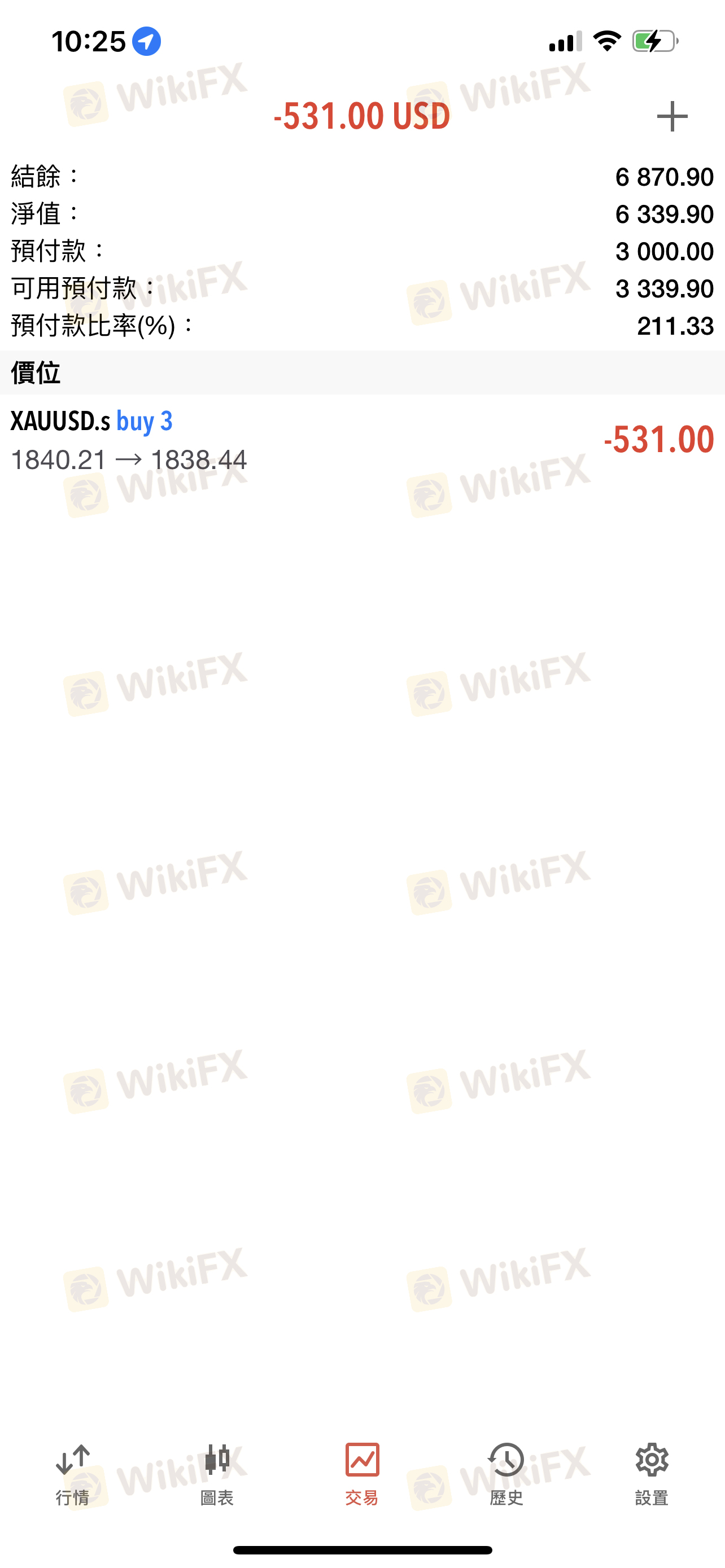Add a new order with plus icon
Viewport: 725px width, 1568px height.
coord(672,116)
